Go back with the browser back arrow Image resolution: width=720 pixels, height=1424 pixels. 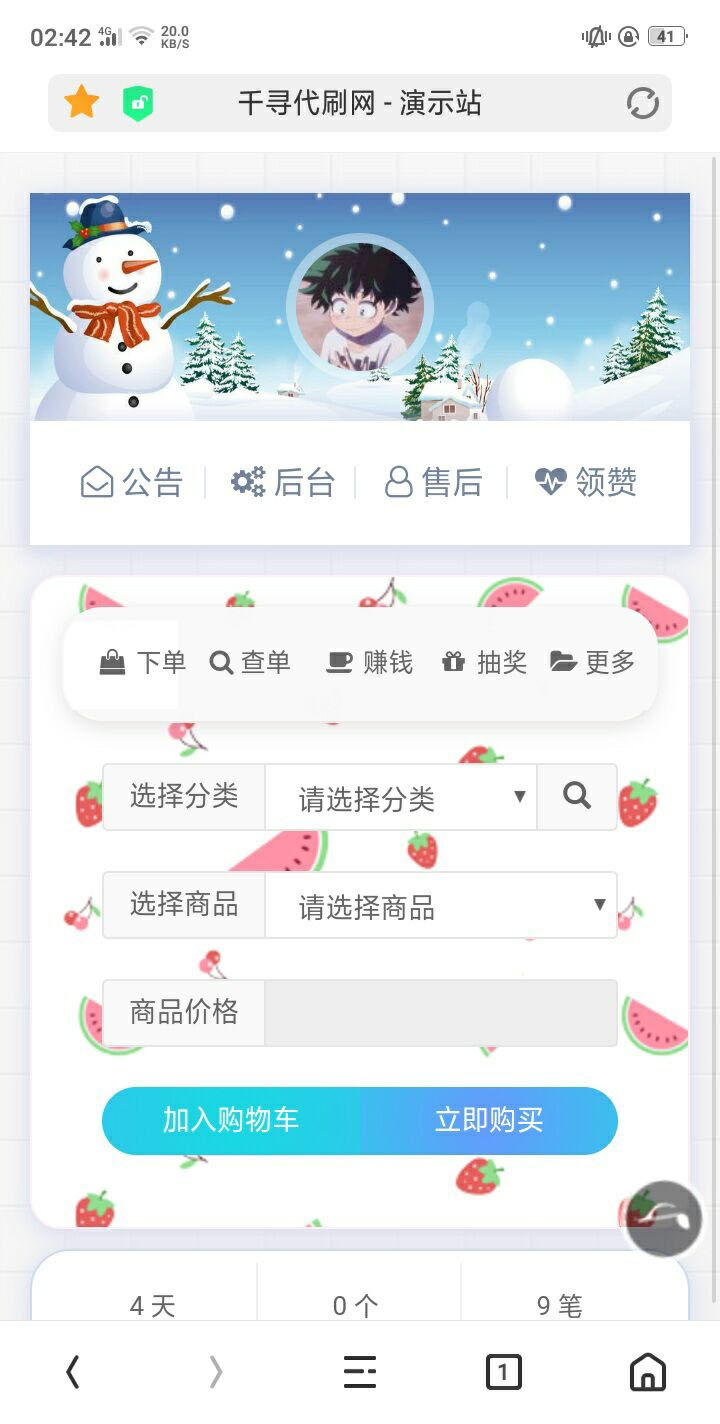click(x=73, y=1373)
